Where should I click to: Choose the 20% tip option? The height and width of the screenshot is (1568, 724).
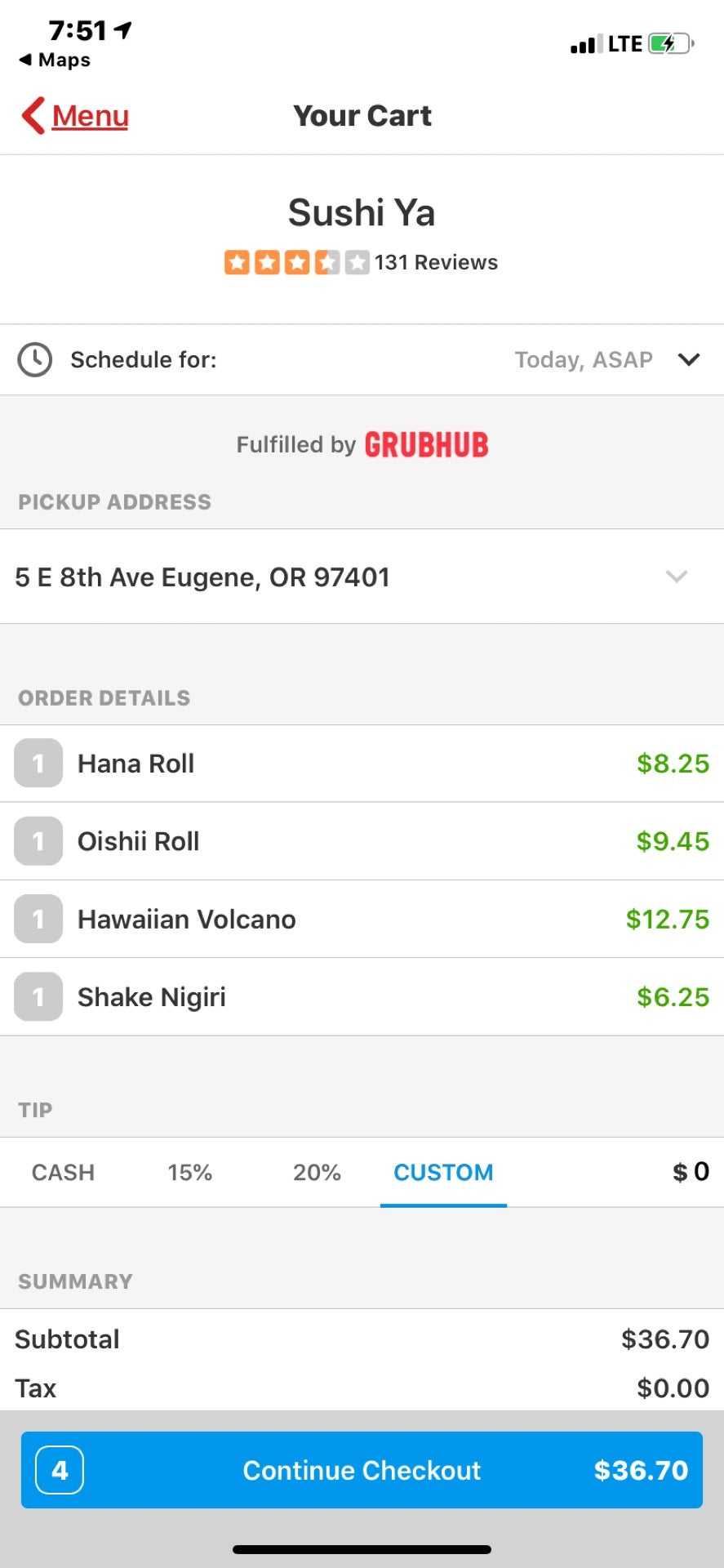(317, 1173)
